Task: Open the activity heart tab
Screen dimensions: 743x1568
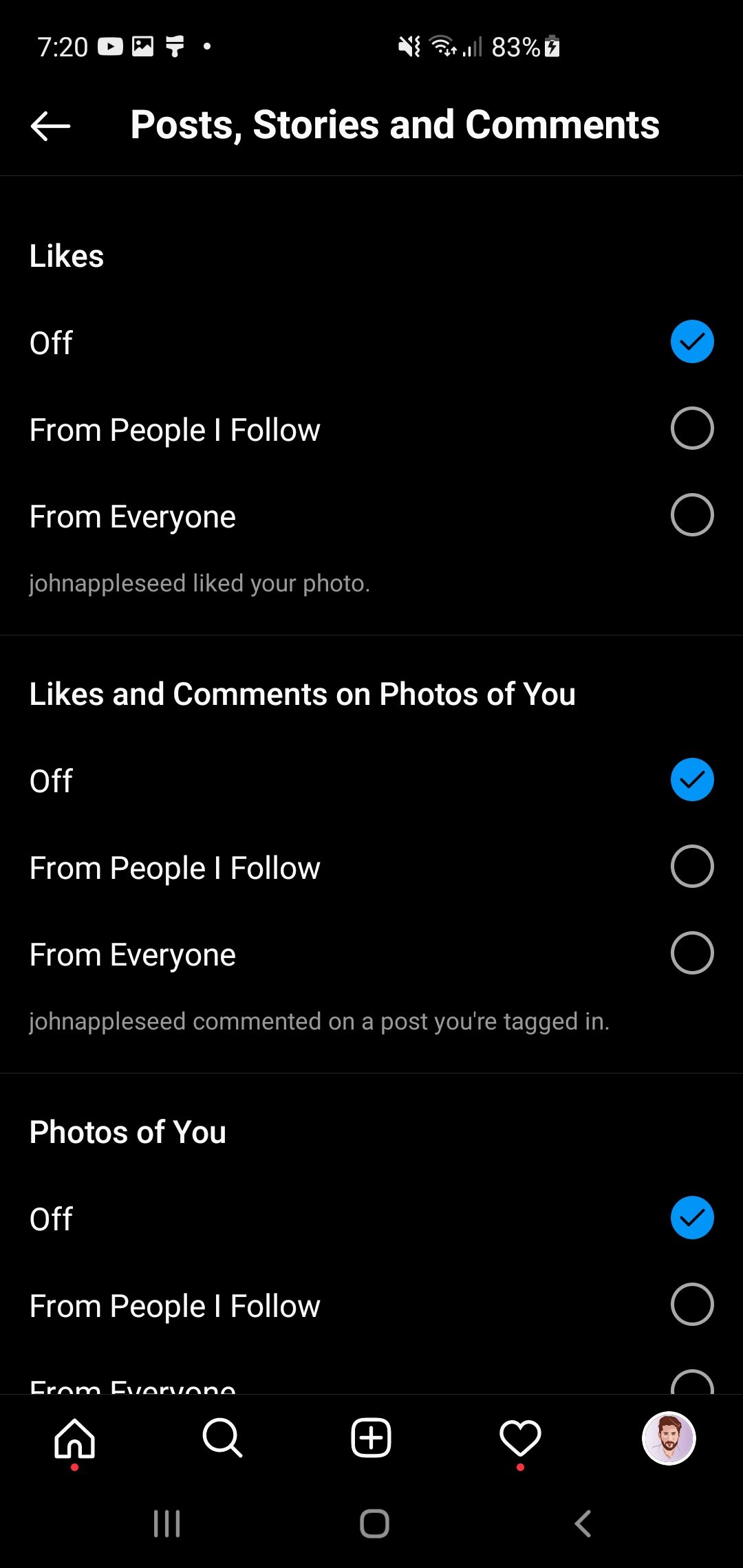Action: pyautogui.click(x=520, y=1439)
